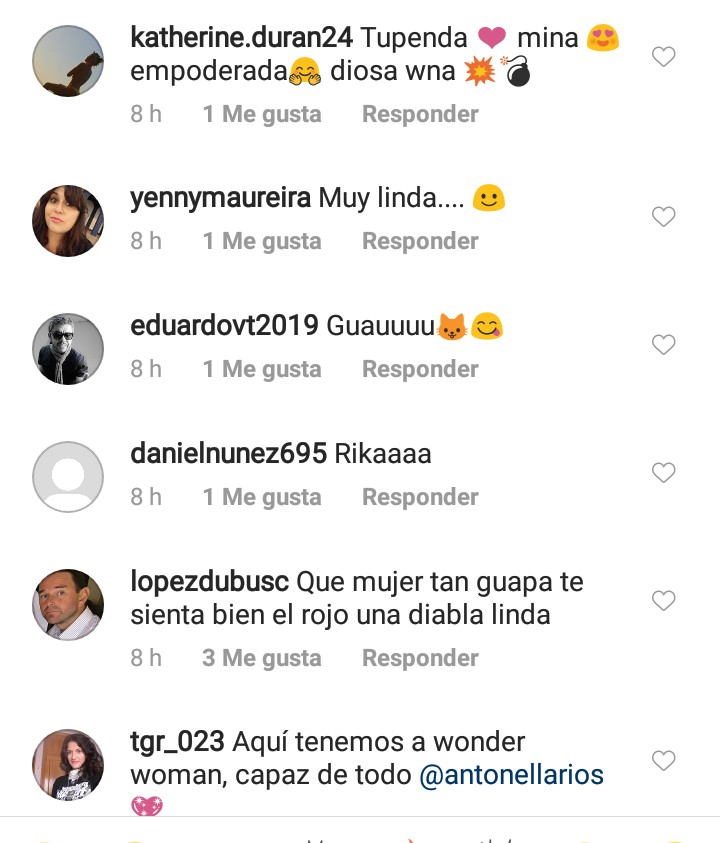Open the @antonellarios mention link

512,775
